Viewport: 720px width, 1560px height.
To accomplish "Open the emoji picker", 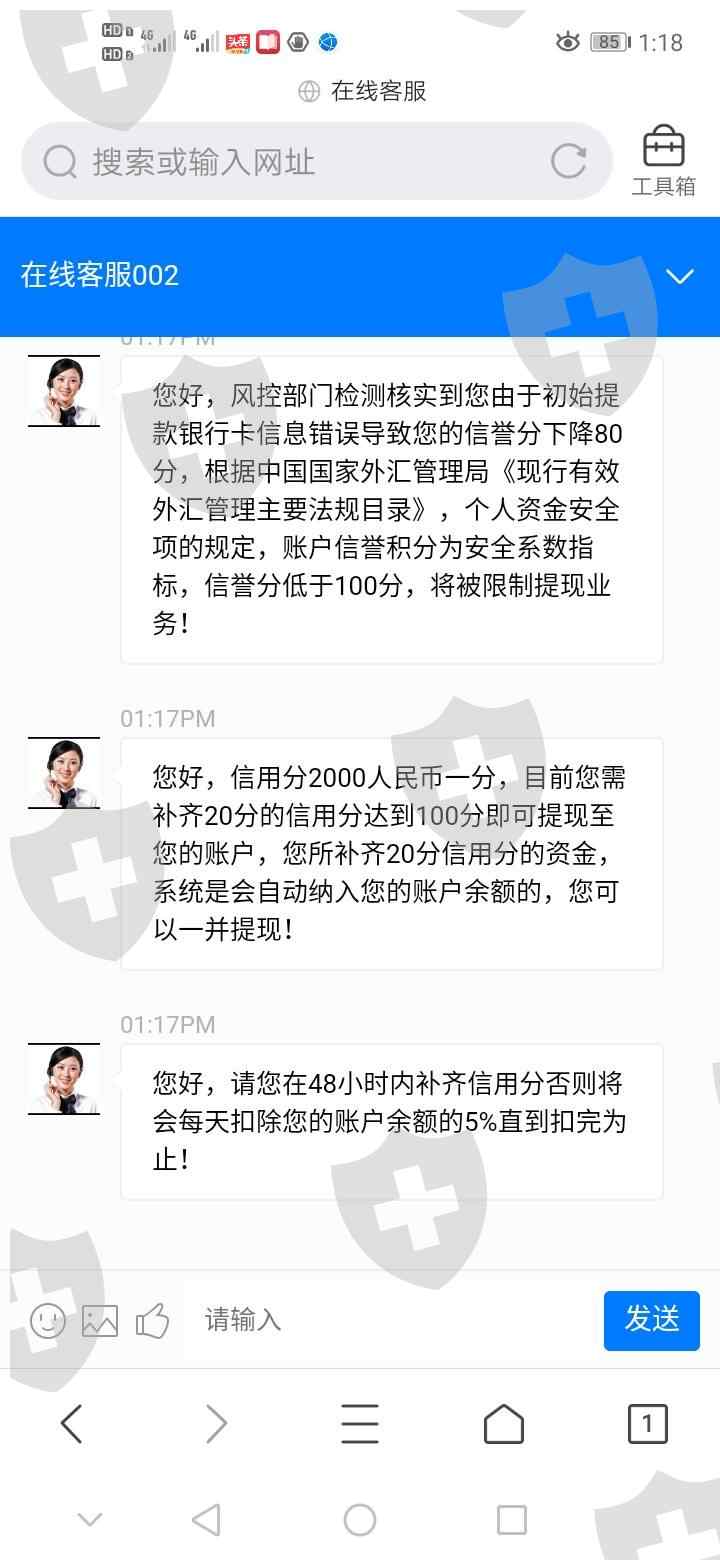I will coord(47,1320).
